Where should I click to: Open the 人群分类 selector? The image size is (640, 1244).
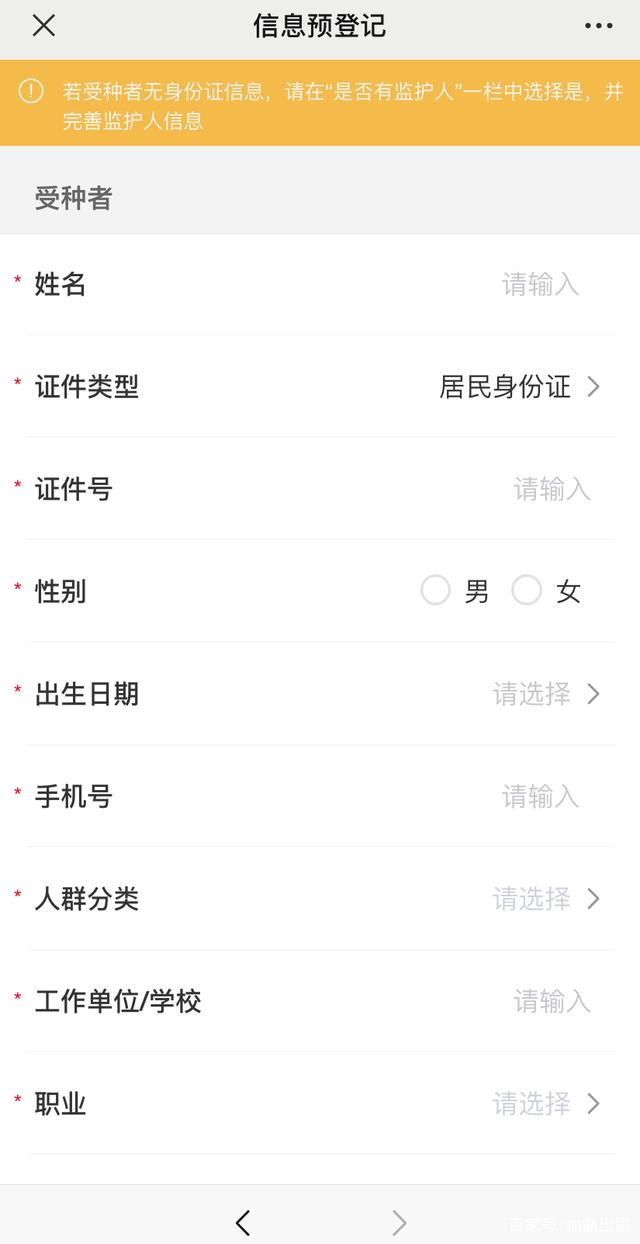coord(320,898)
